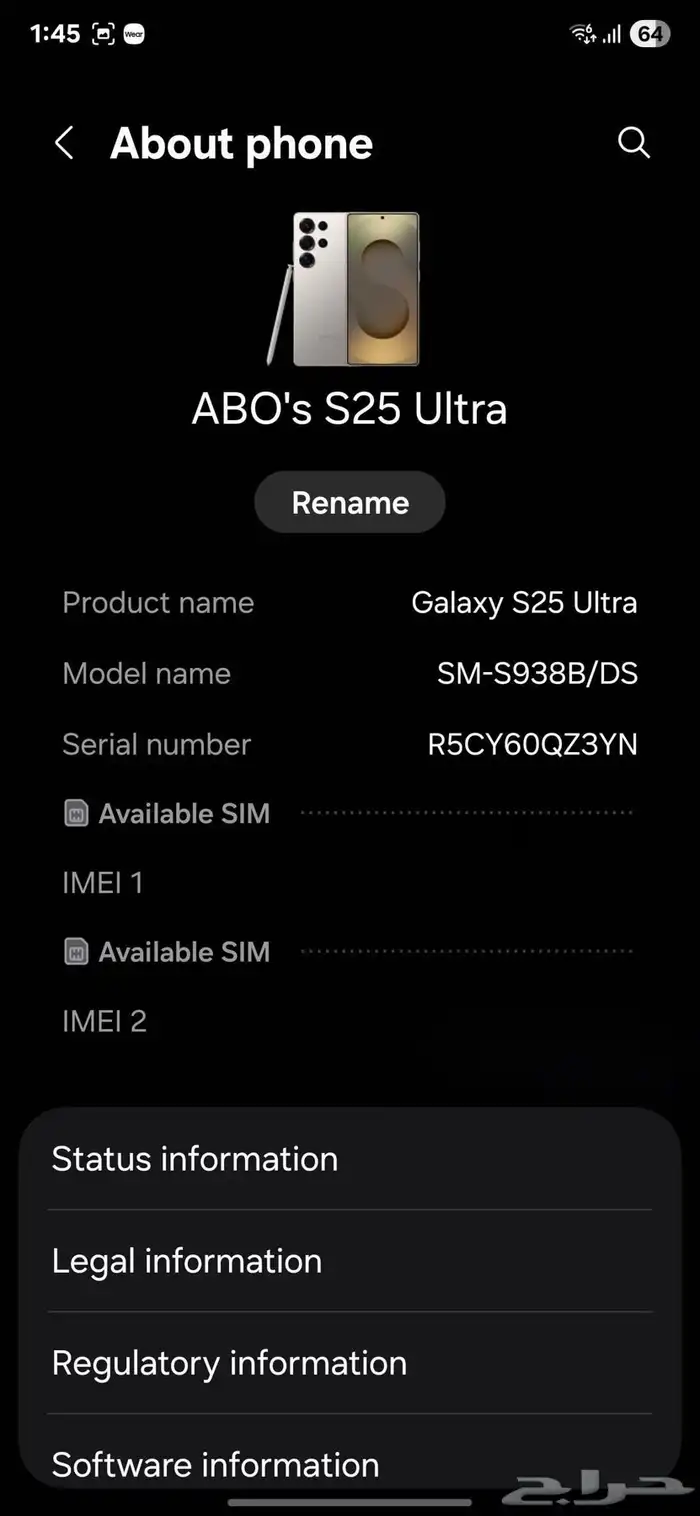This screenshot has width=700, height=1516.
Task: Go back from About phone
Action: 64,143
